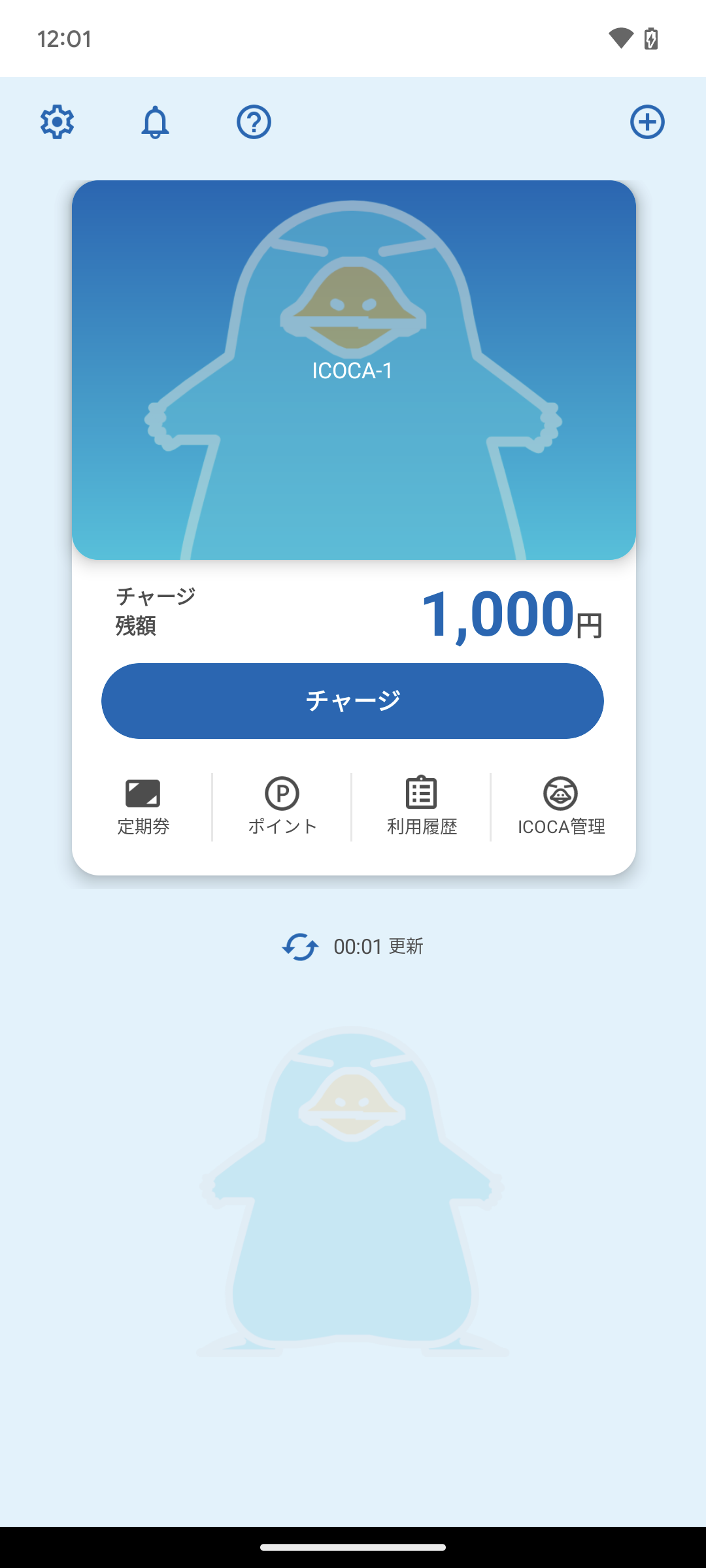Tap the チャージ button
Image resolution: width=706 pixels, height=1568 pixels.
(352, 701)
